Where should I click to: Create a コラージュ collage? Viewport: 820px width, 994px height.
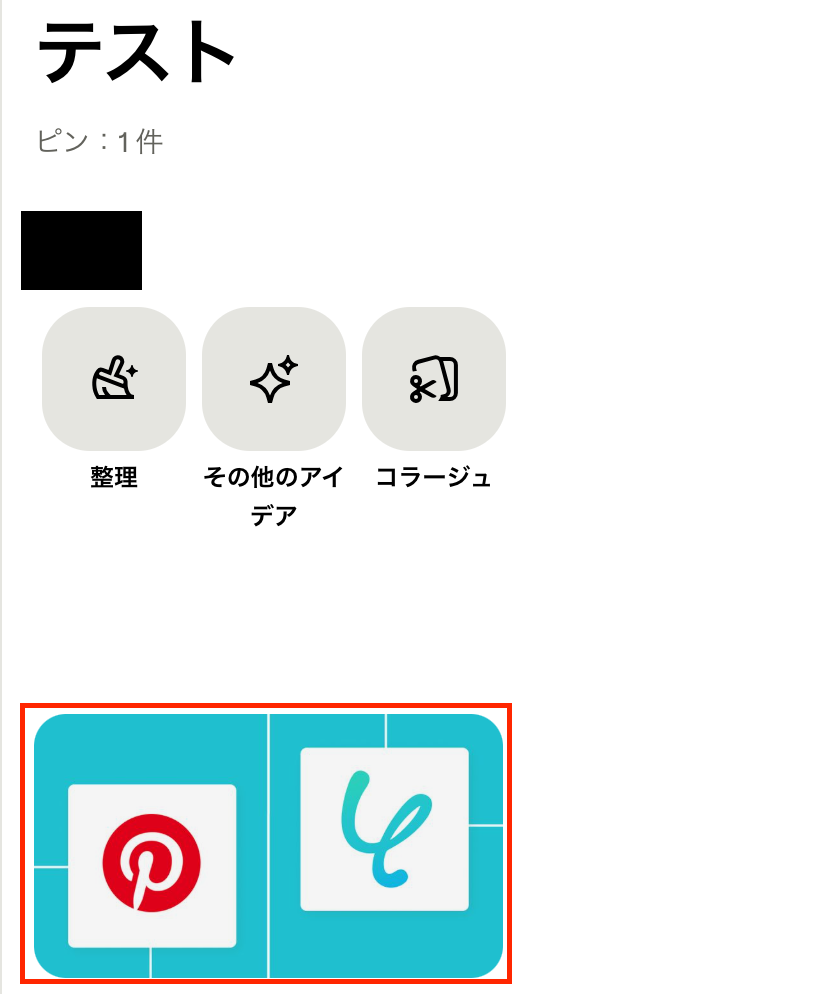click(434, 379)
